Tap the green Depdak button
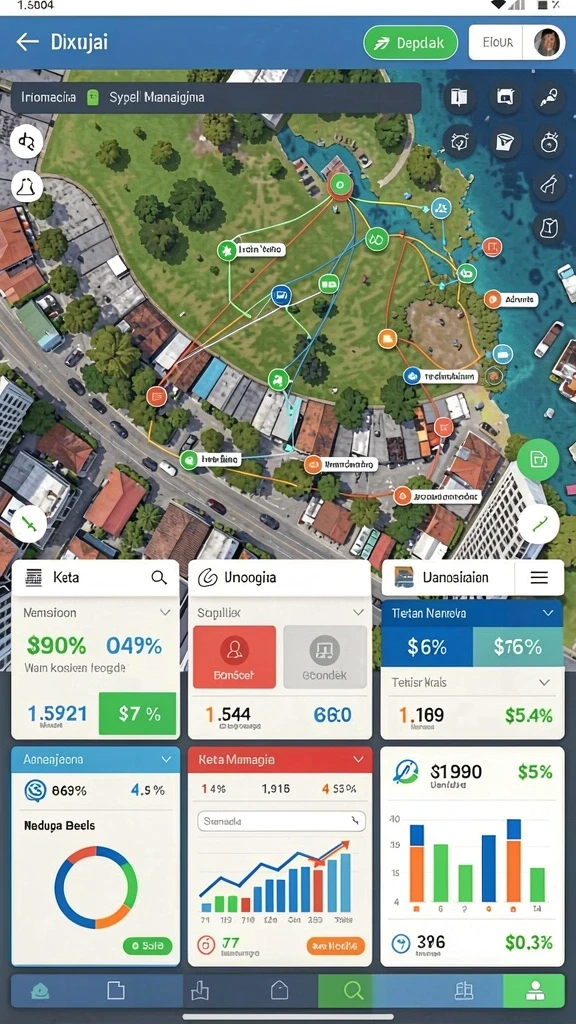 (410, 43)
